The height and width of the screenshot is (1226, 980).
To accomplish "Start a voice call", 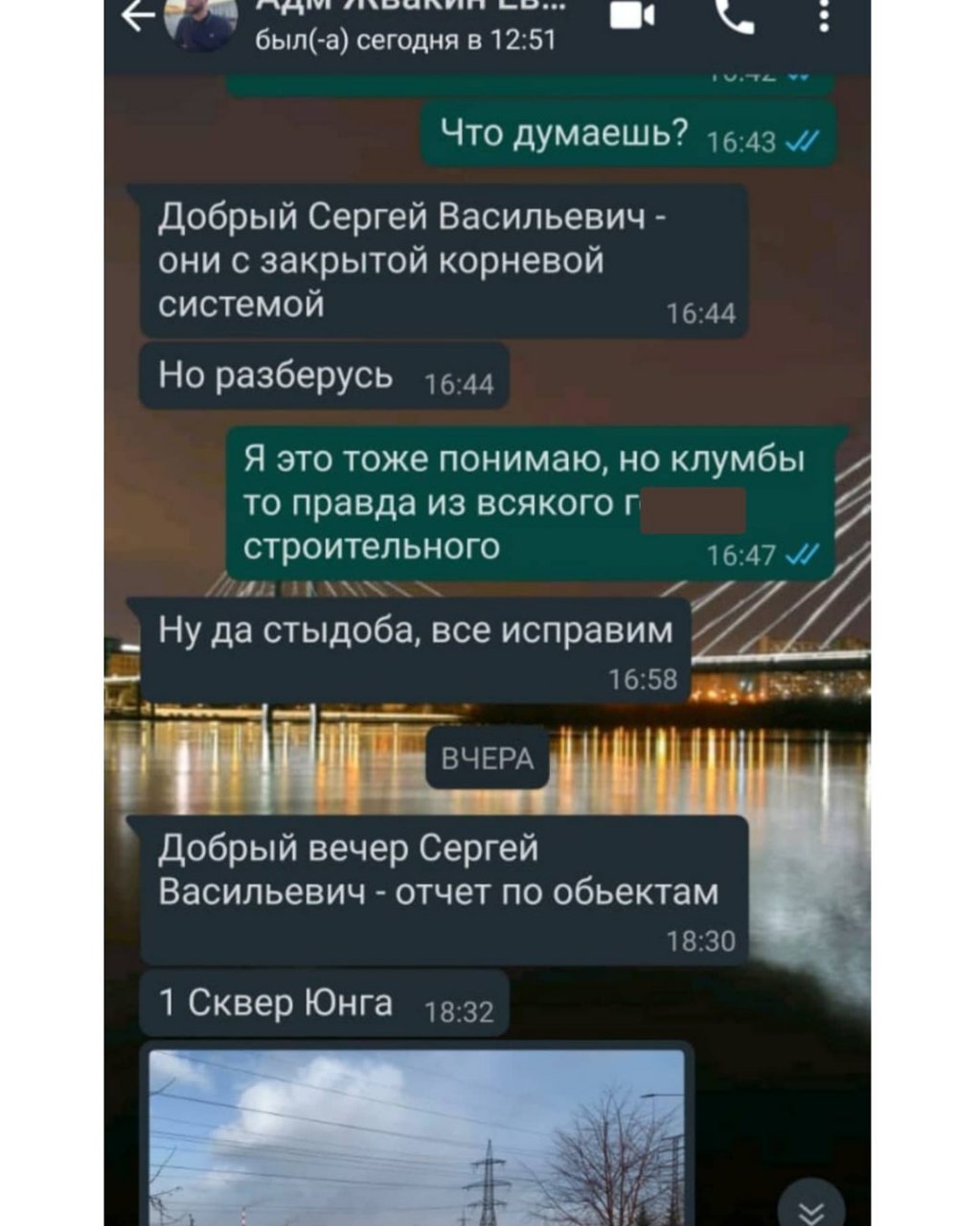I will coord(735,16).
